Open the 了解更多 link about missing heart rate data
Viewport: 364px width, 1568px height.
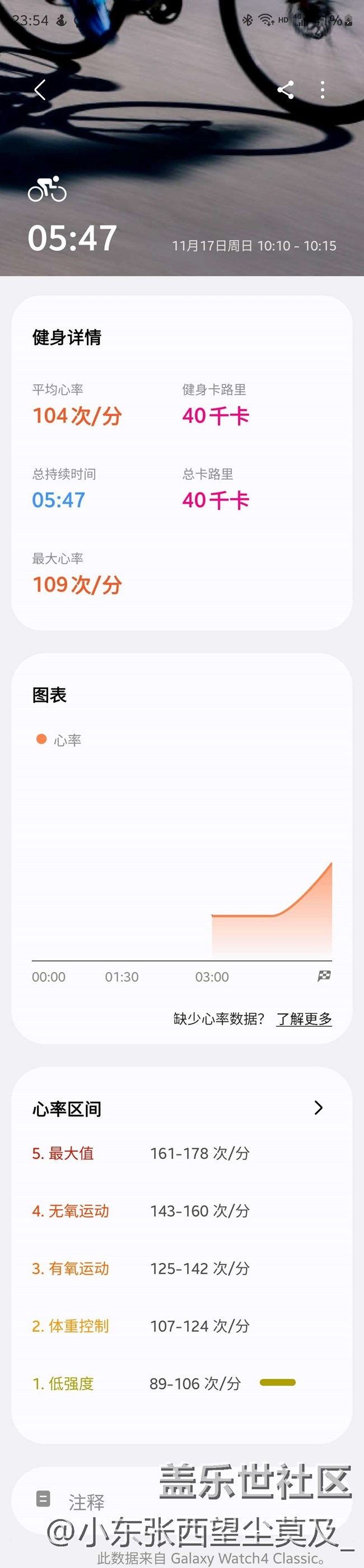[x=304, y=1018]
